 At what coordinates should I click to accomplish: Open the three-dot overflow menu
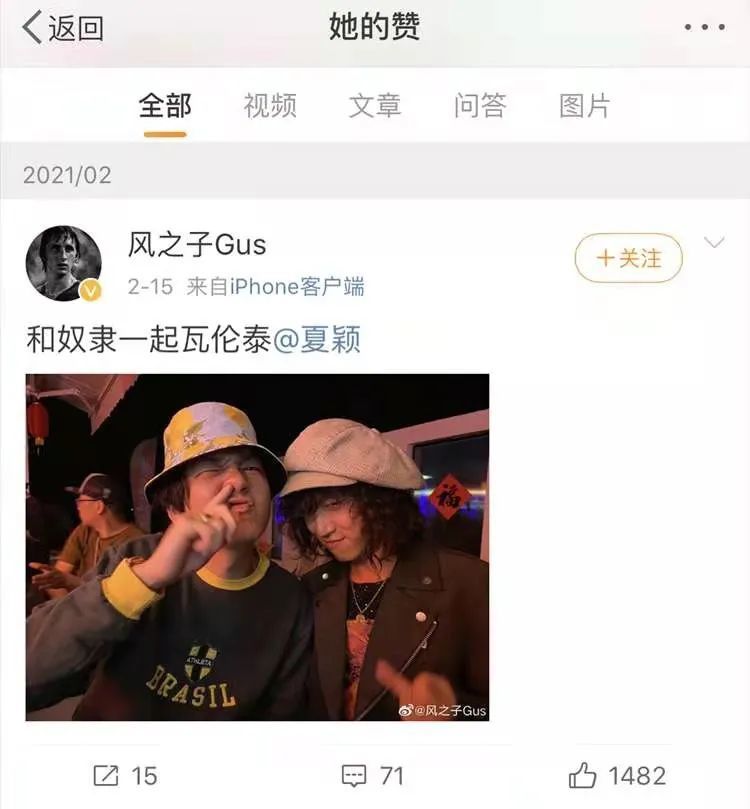pyautogui.click(x=705, y=27)
